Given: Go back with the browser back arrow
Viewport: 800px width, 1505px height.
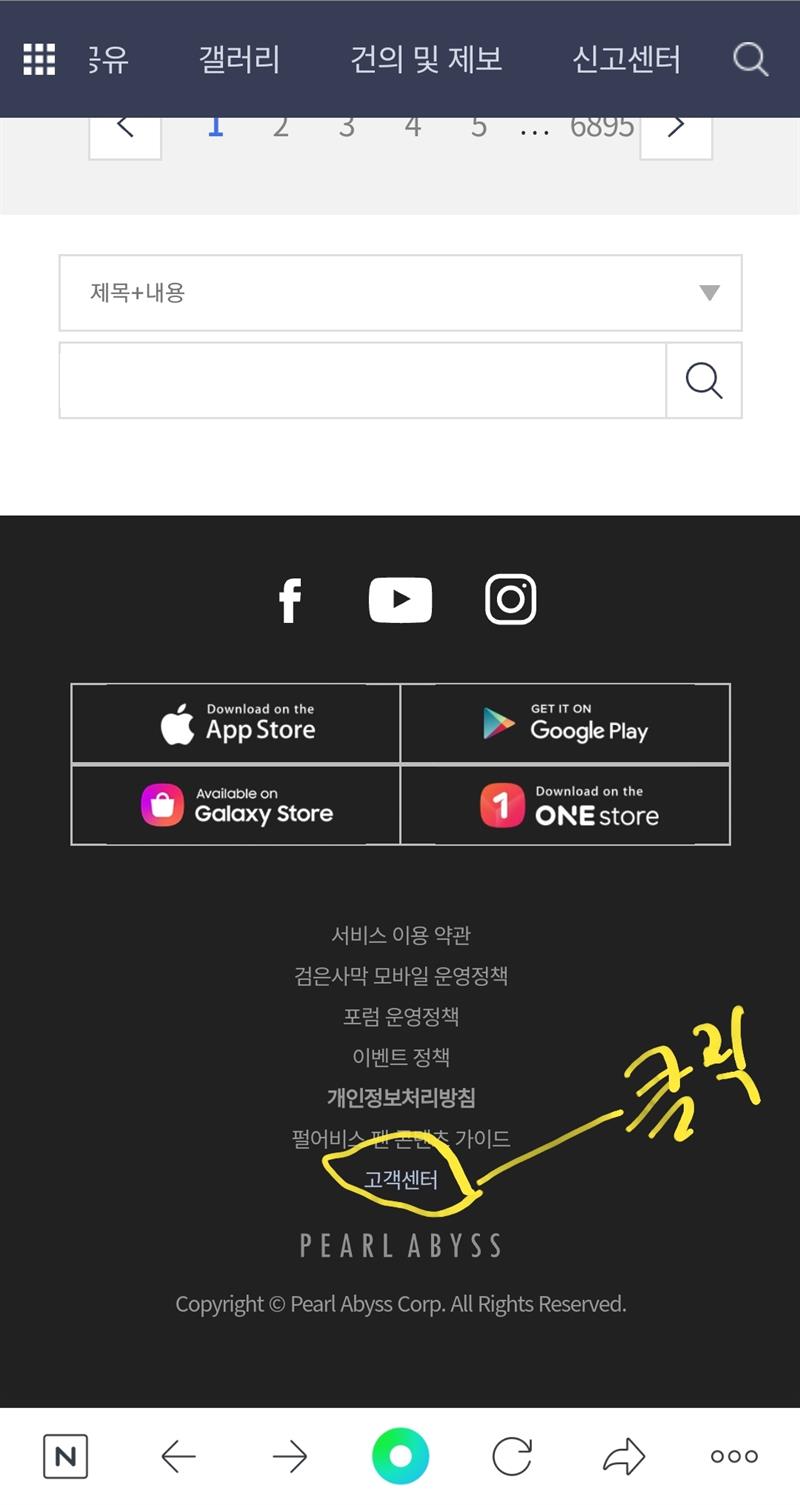Looking at the screenshot, I should pyautogui.click(x=178, y=1456).
